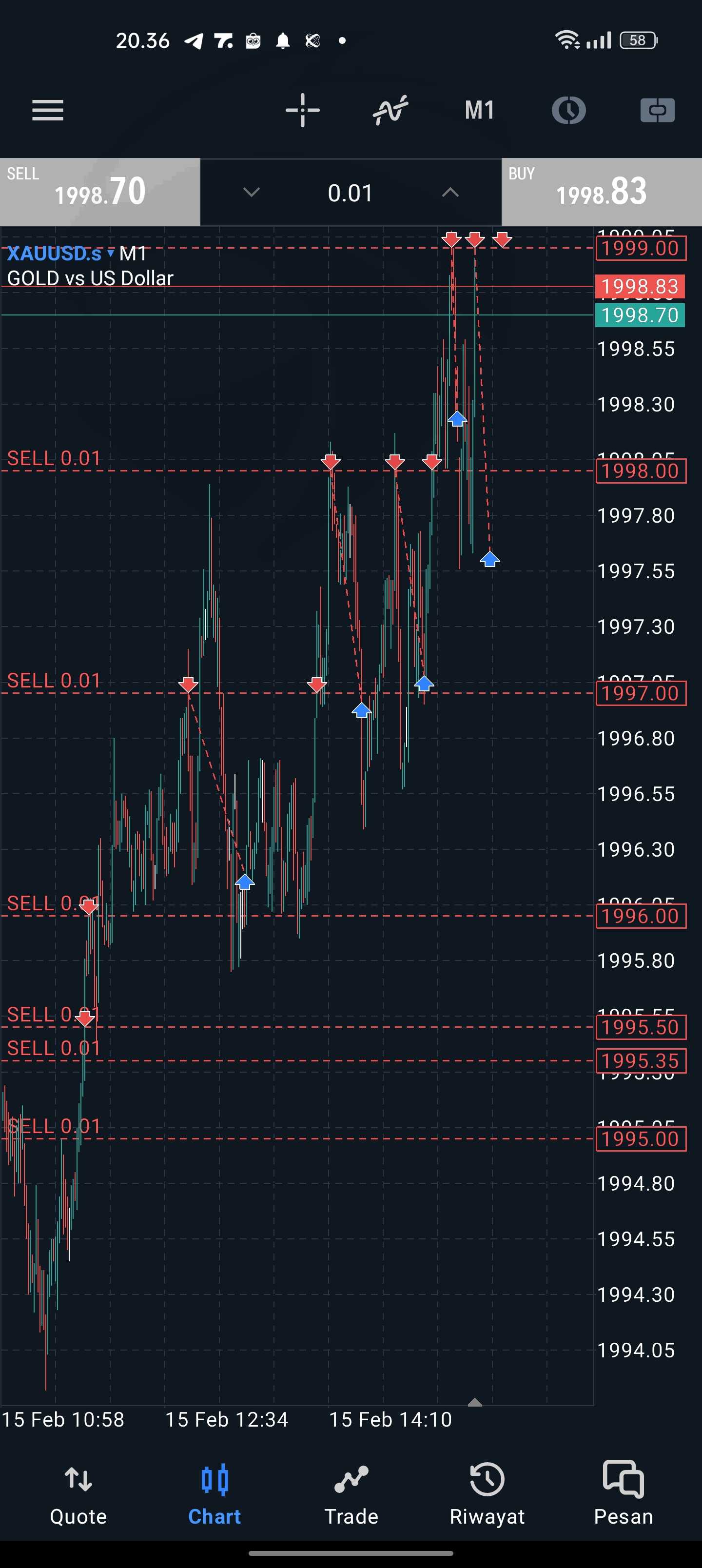Increase the lot size above 0.01
The width and height of the screenshot is (702, 1568).
[x=450, y=193]
